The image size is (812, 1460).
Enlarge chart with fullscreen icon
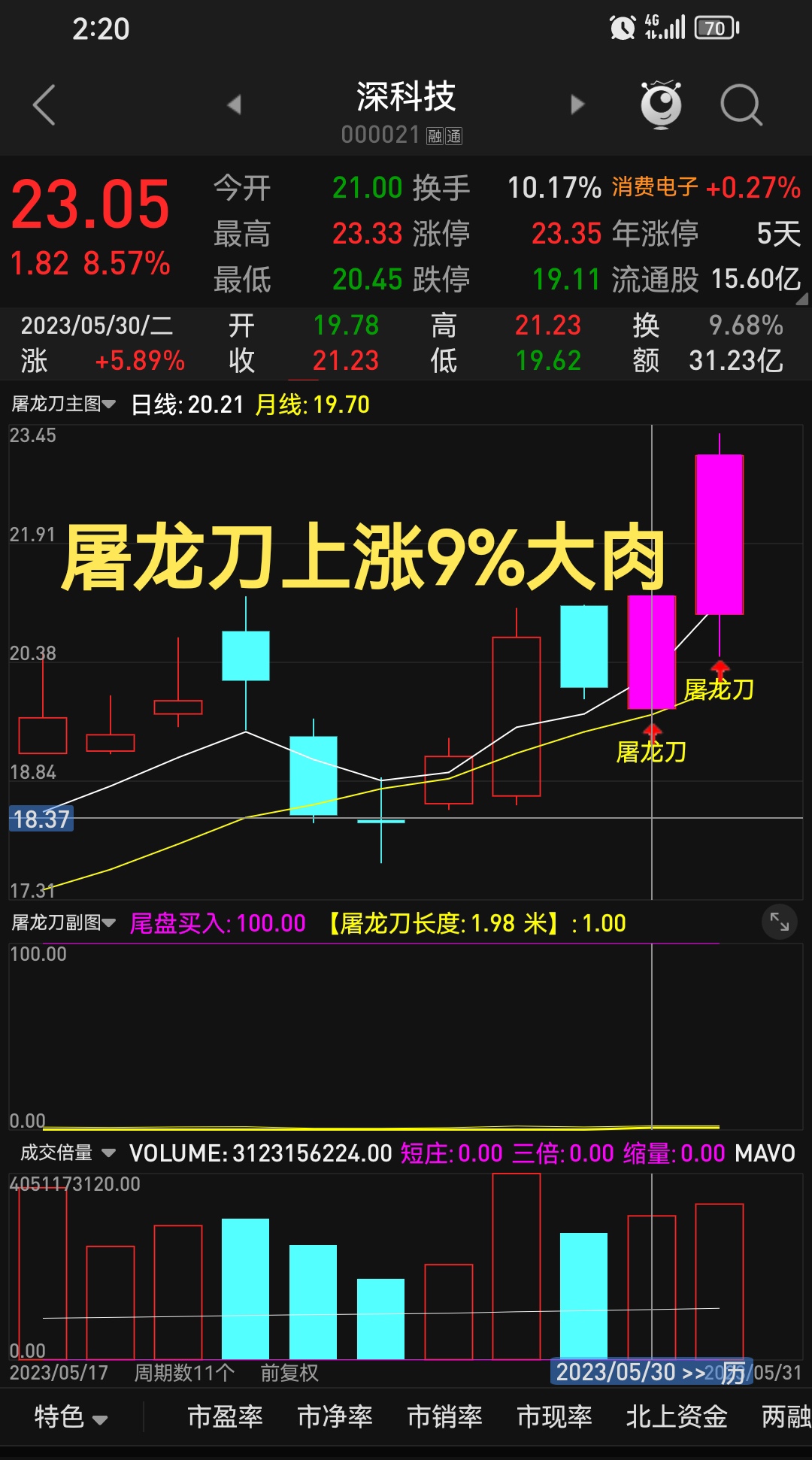779,922
